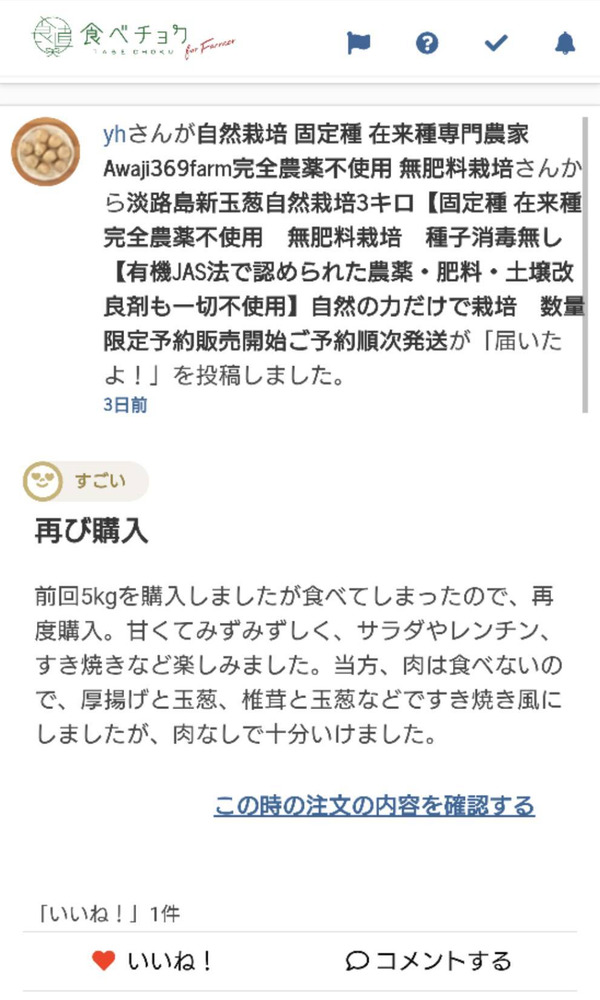Open the notifications bell
Image resolution: width=600 pixels, height=1000 pixels.
tap(565, 43)
